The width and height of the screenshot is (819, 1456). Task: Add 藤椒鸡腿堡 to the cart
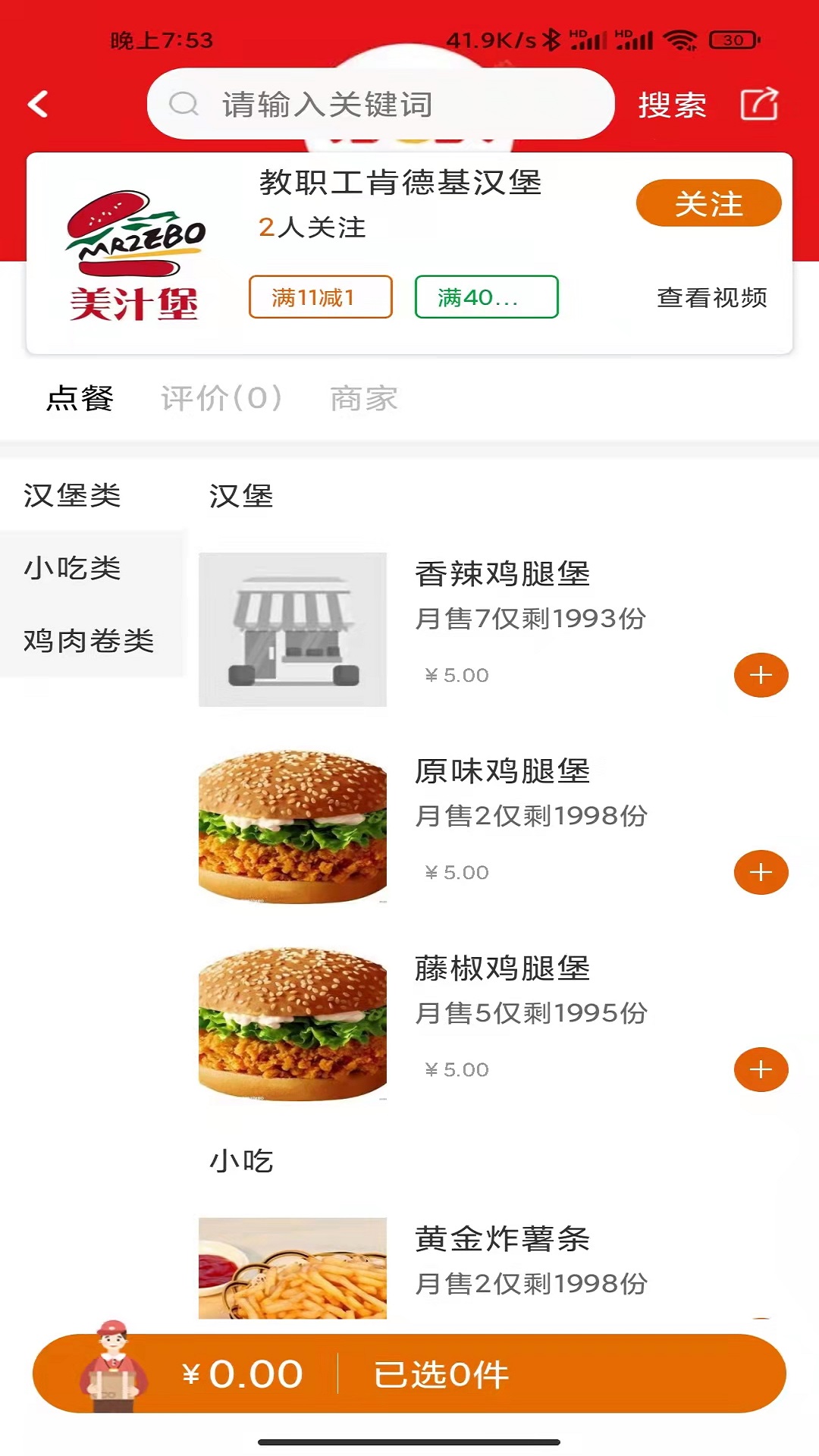point(761,1069)
